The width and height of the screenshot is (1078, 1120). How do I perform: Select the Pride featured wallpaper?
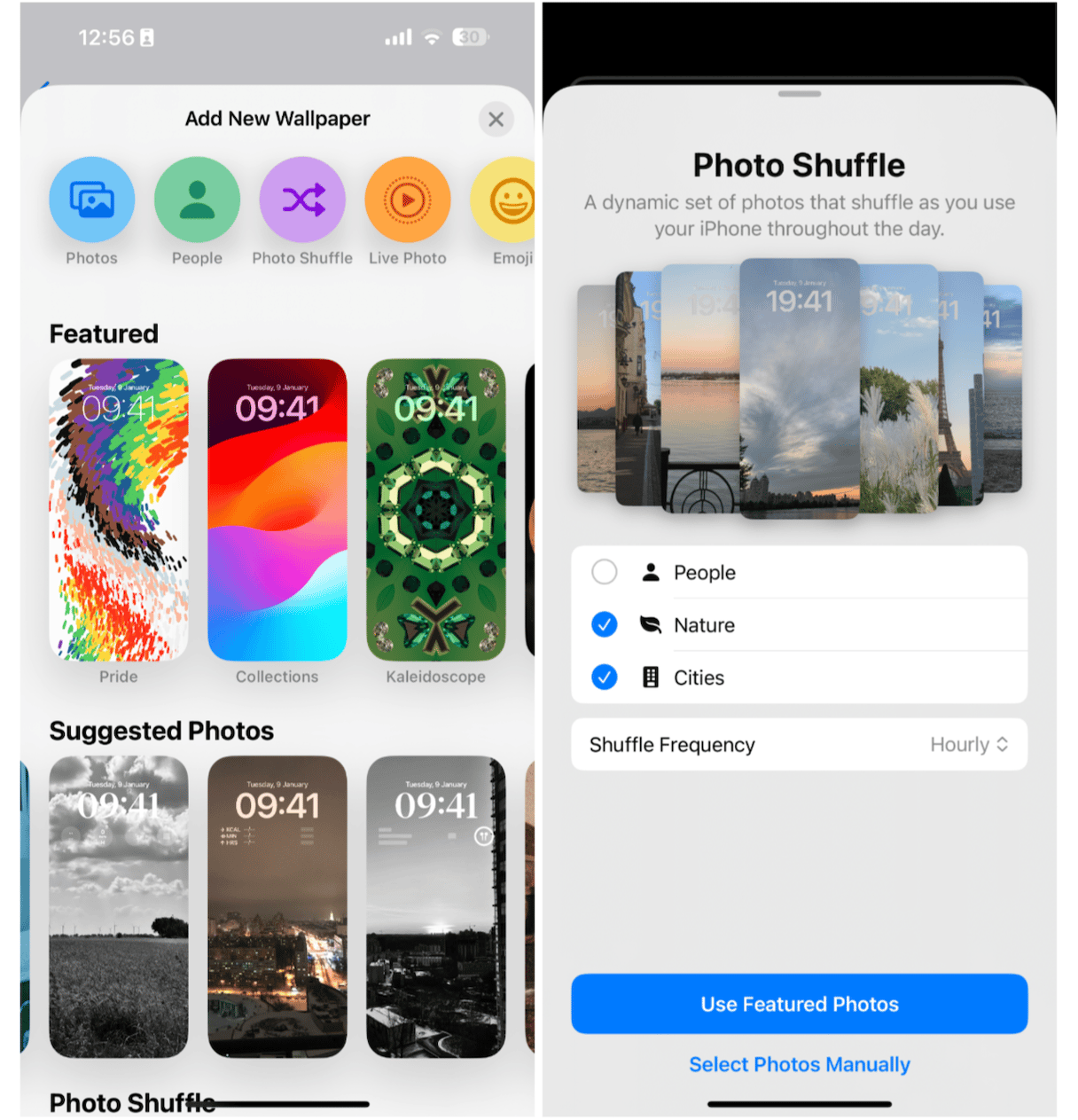point(119,510)
